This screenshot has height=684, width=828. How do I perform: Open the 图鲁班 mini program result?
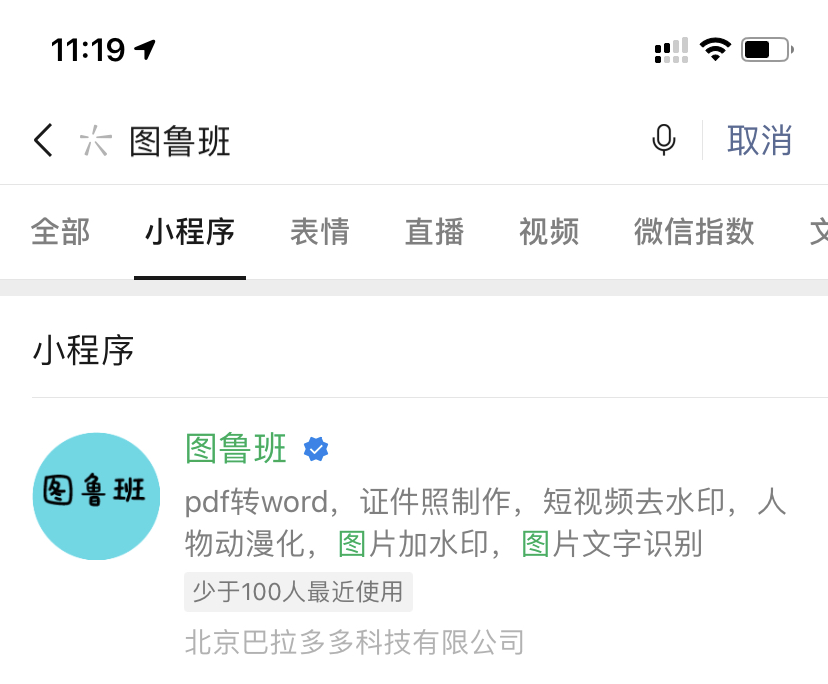(x=236, y=450)
